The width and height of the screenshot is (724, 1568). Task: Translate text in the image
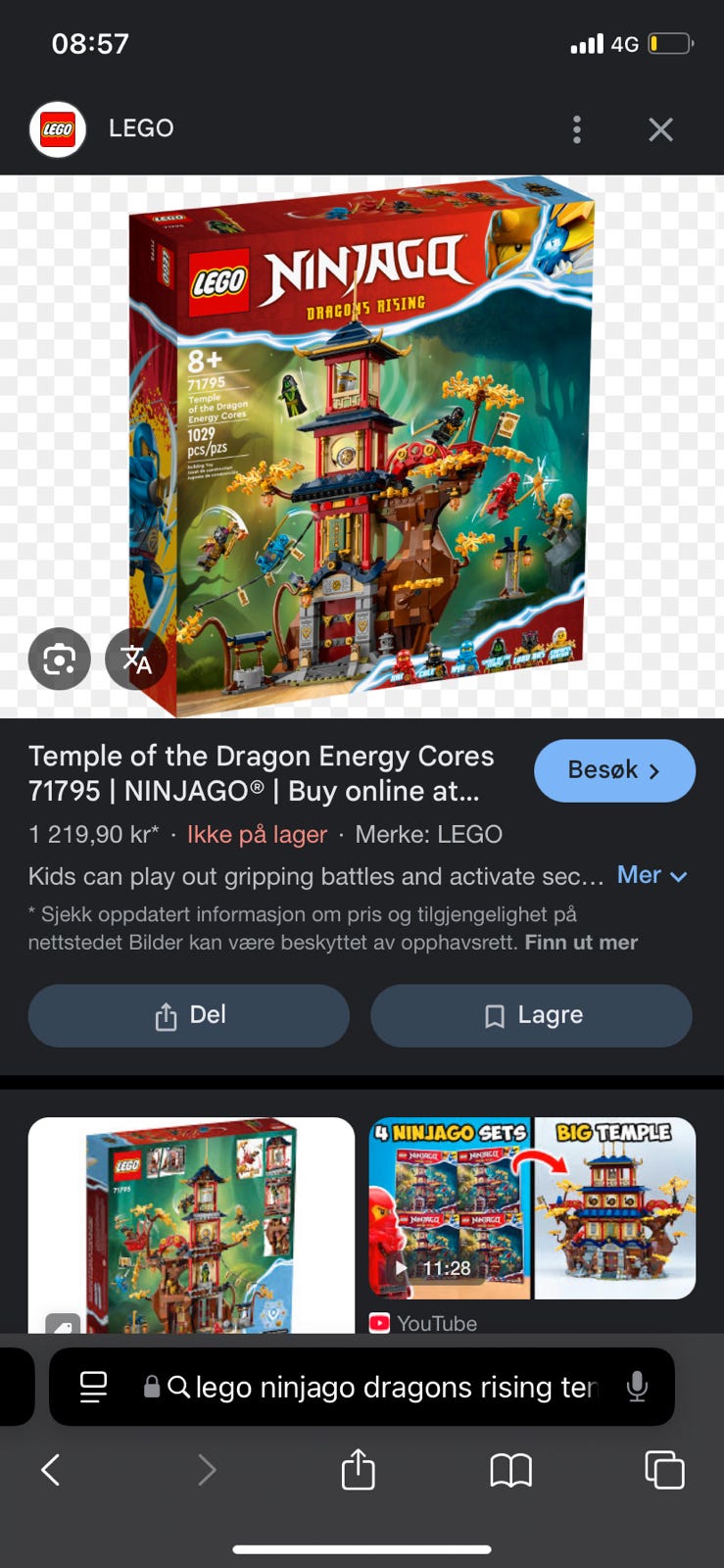tap(136, 659)
